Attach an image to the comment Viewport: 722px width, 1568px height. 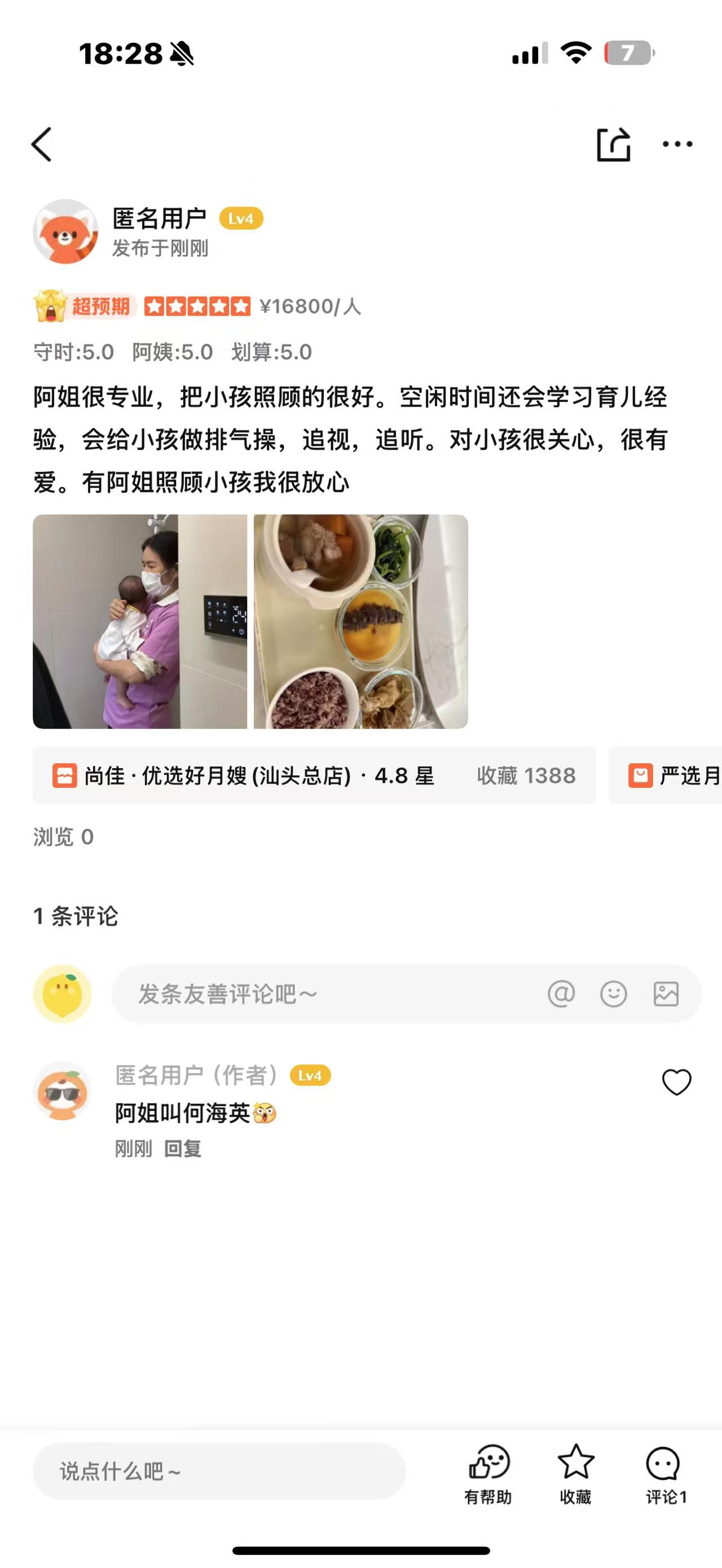pyautogui.click(x=666, y=994)
